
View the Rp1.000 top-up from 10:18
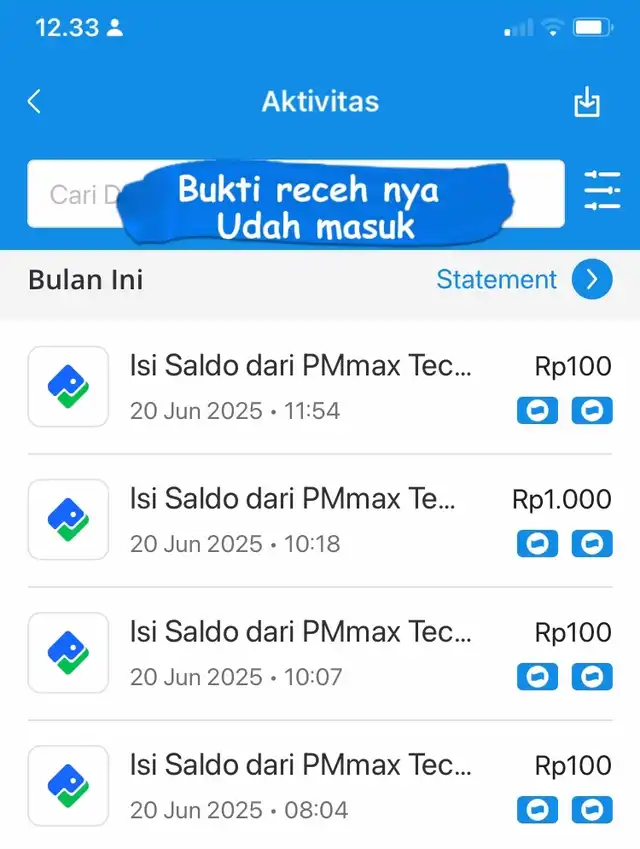[x=300, y=520]
